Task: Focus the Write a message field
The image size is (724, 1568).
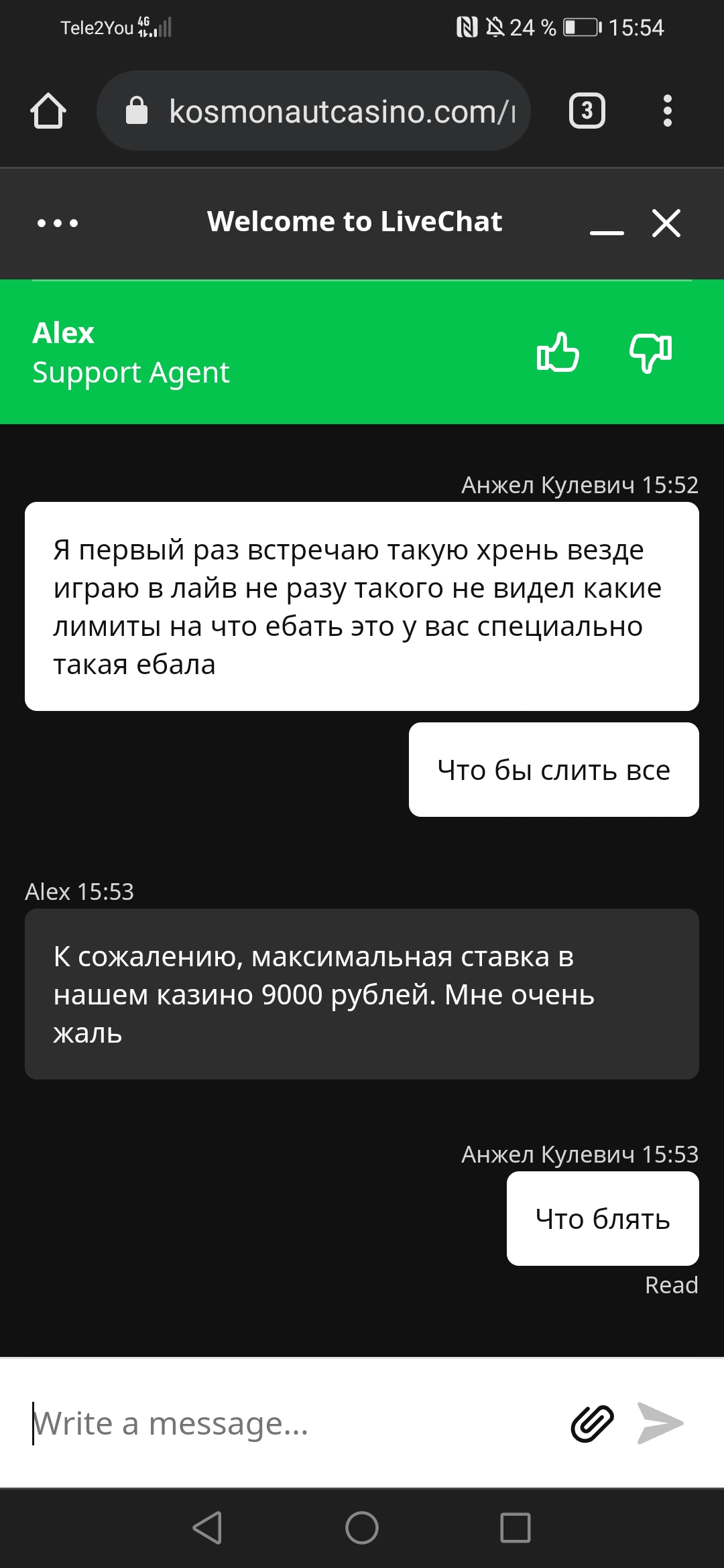Action: pos(288,1423)
